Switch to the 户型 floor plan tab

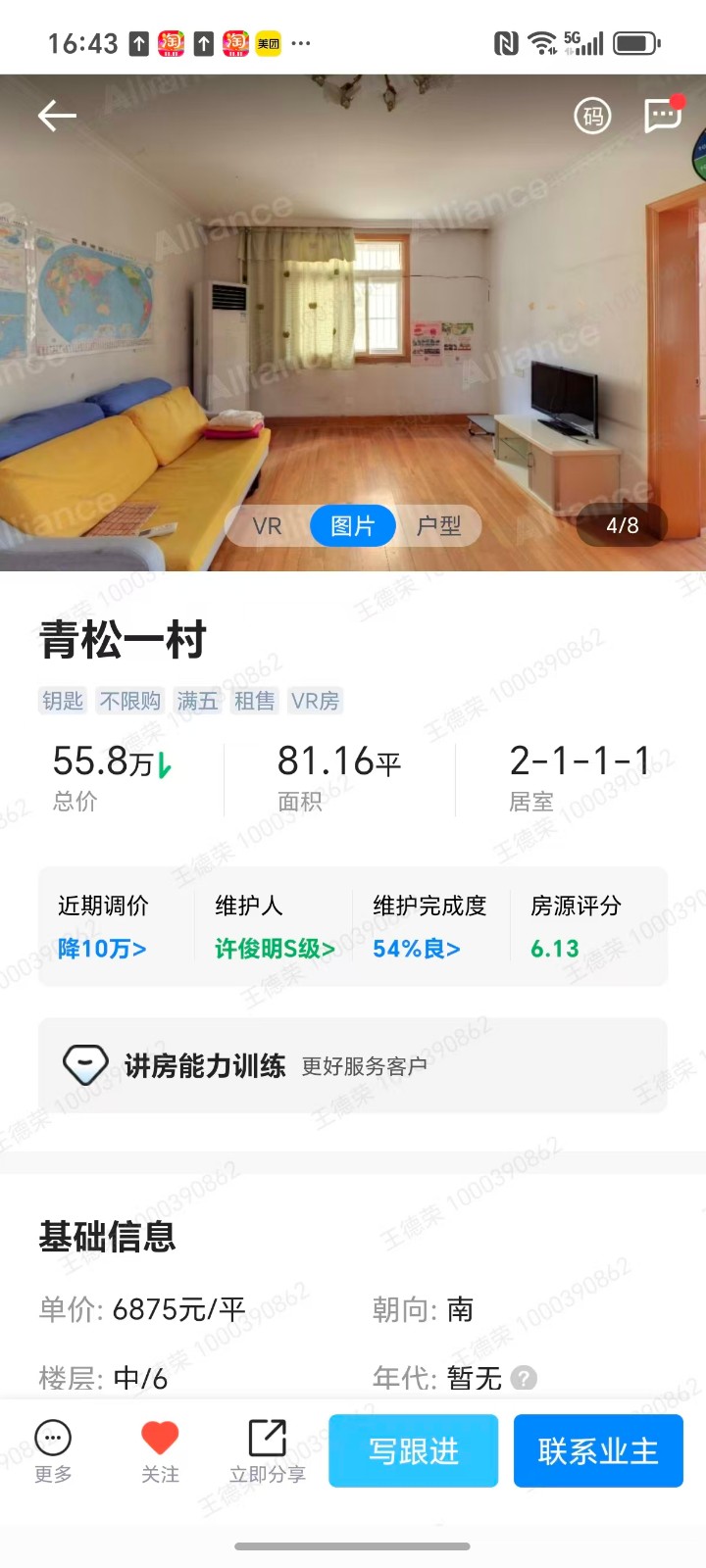[438, 526]
